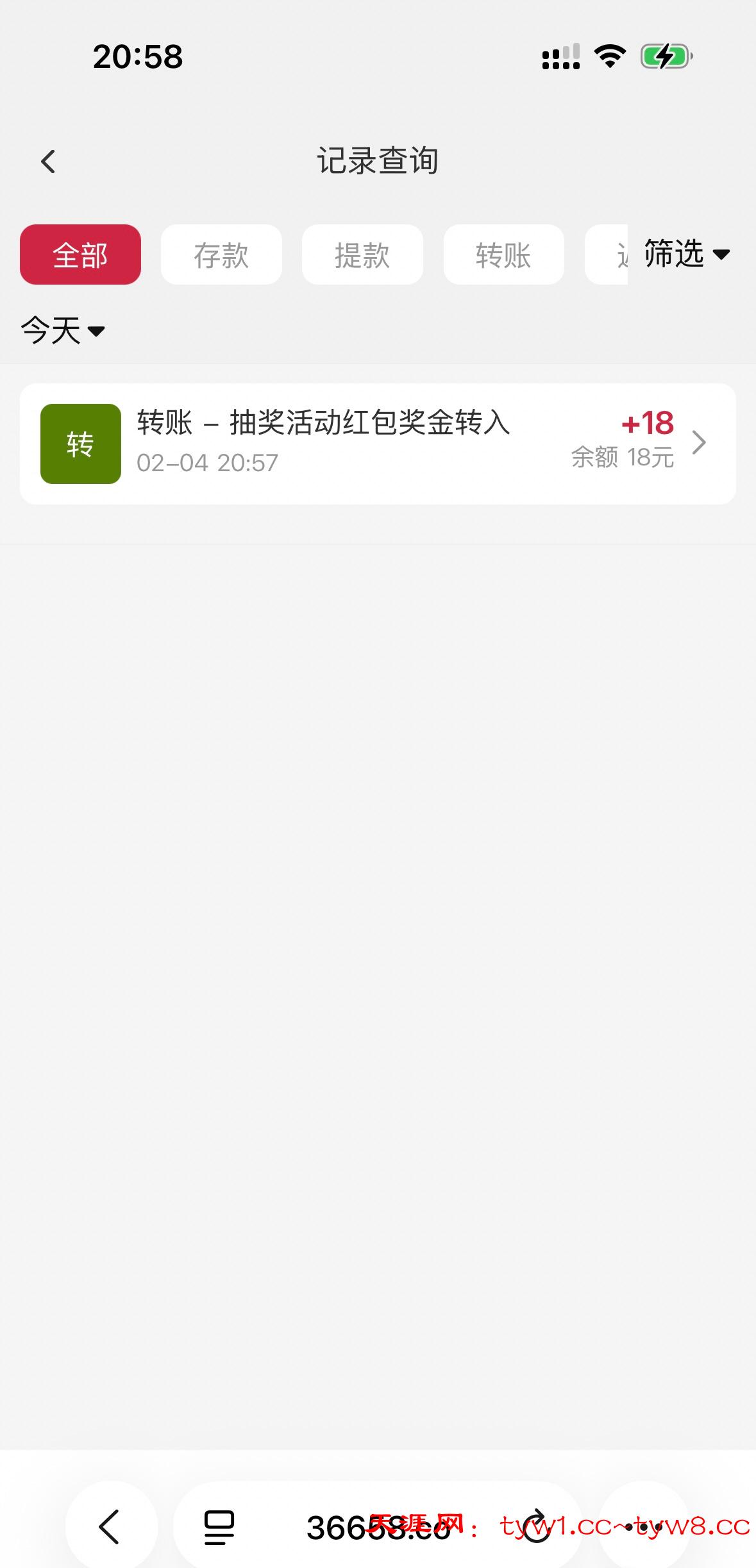Select the 全部 filter chip
756x1568 pixels.
coord(80,254)
